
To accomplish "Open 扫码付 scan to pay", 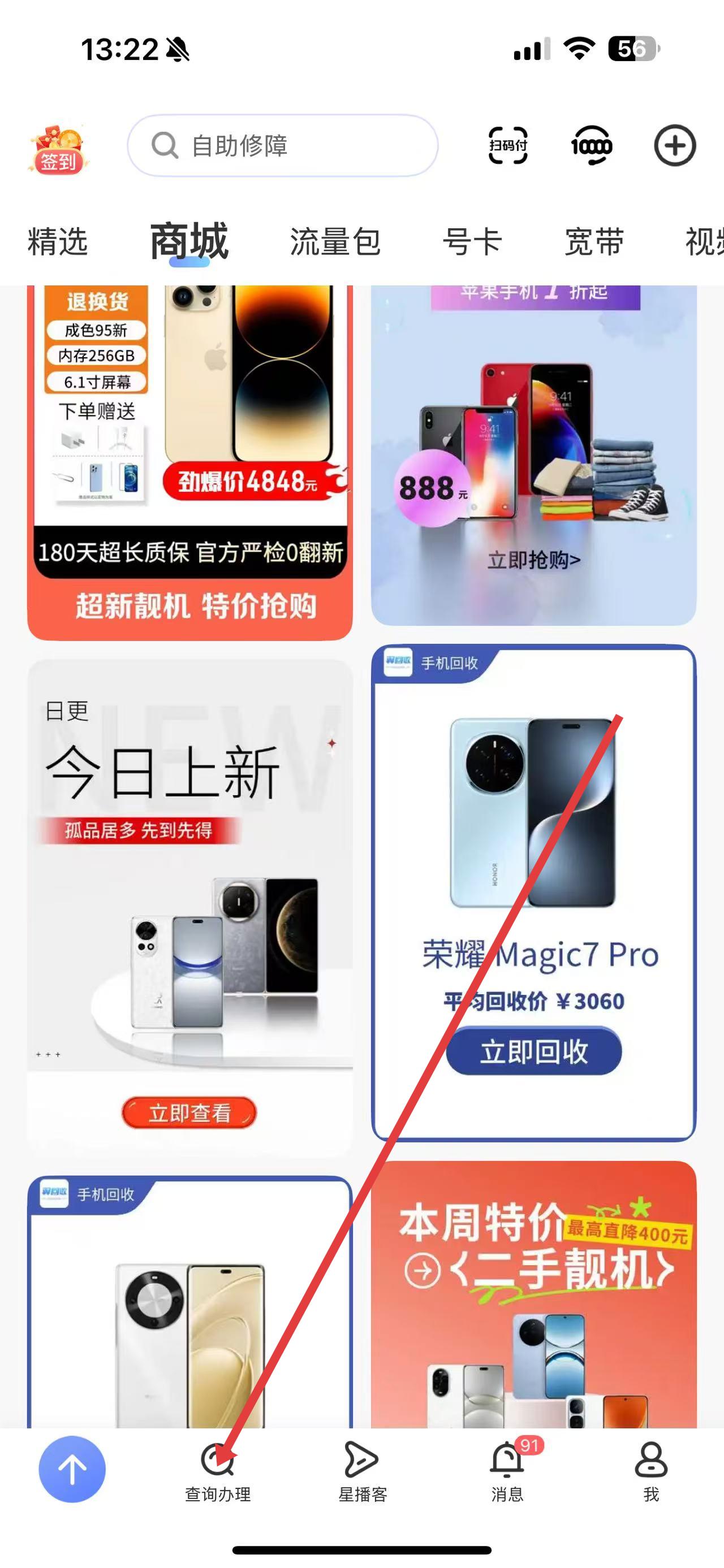I will pyautogui.click(x=508, y=146).
